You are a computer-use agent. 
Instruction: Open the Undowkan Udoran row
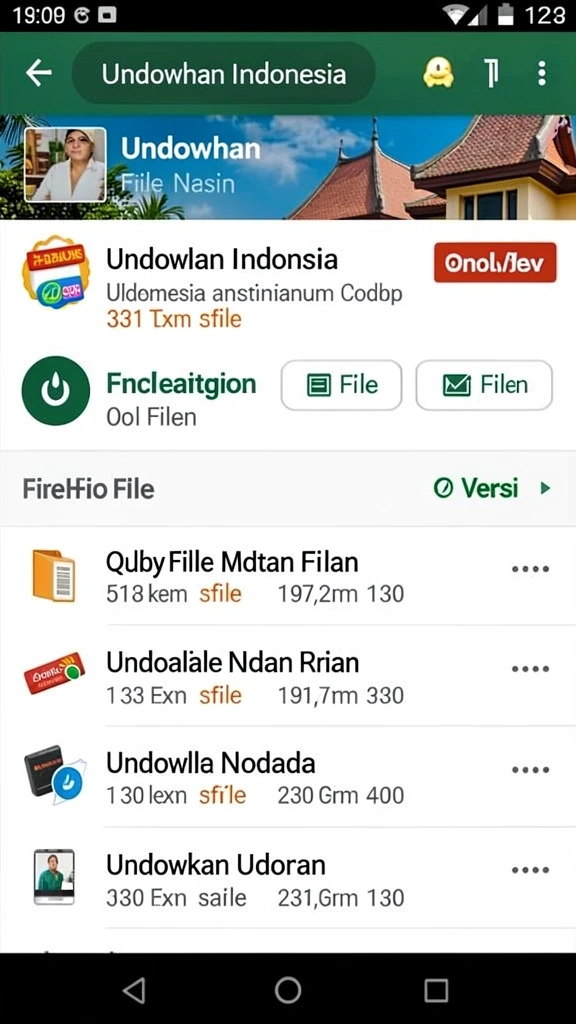288,878
